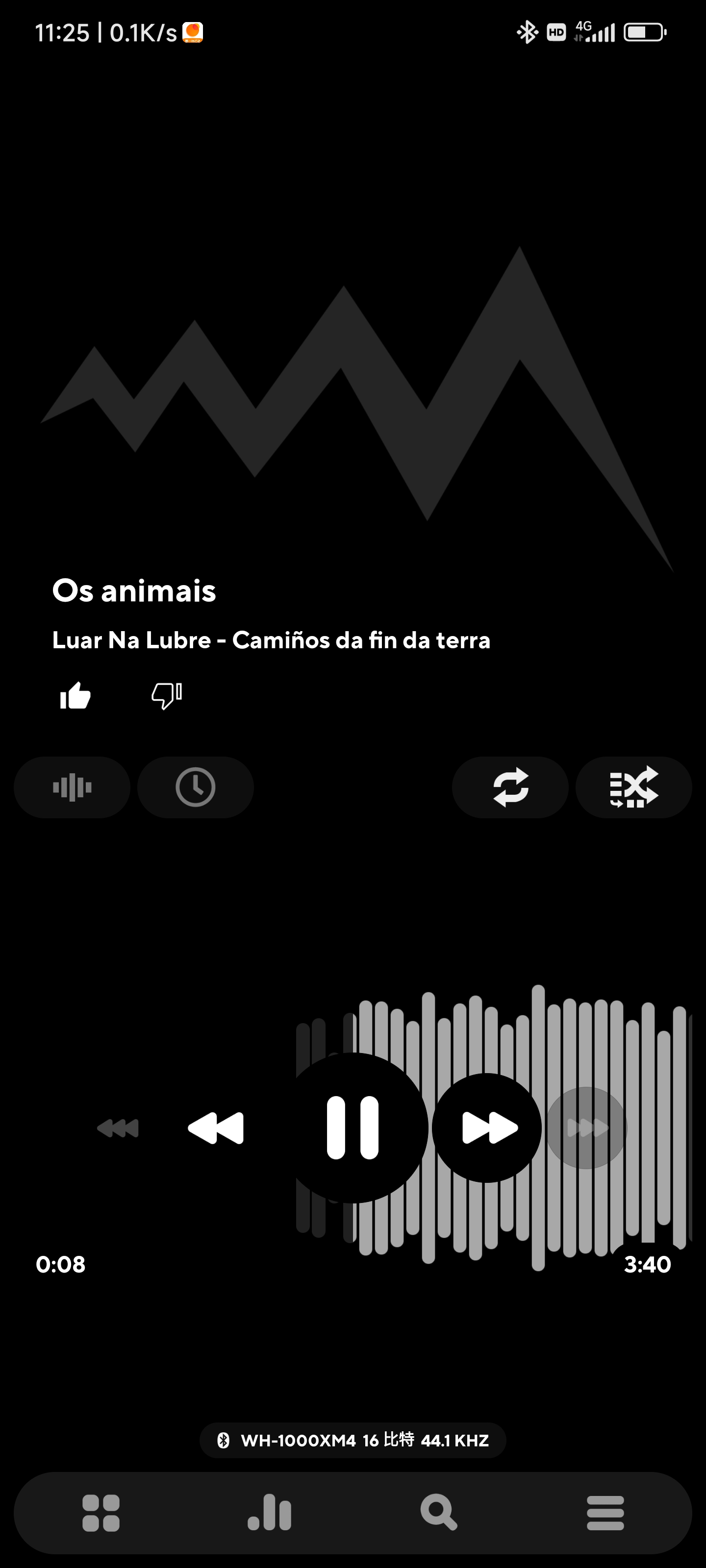Dislike the song with thumbs down
Screen dimensions: 706x1568
point(167,696)
